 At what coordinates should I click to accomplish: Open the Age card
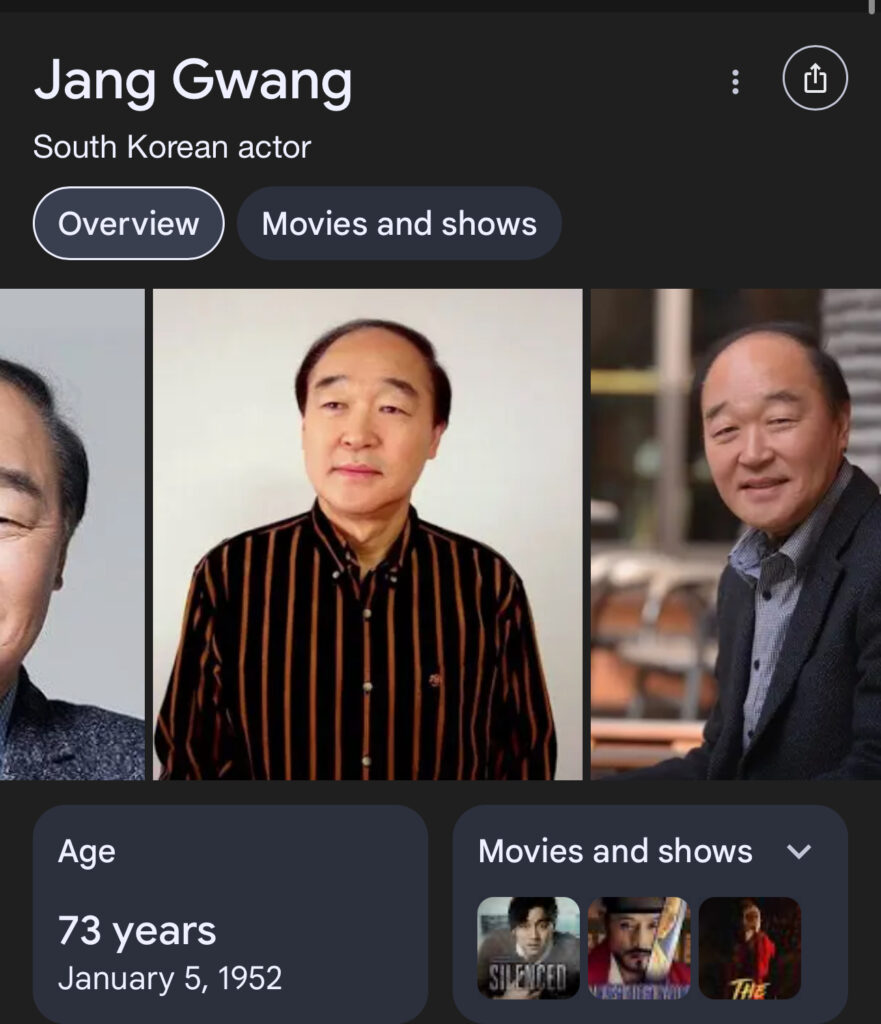[230, 913]
